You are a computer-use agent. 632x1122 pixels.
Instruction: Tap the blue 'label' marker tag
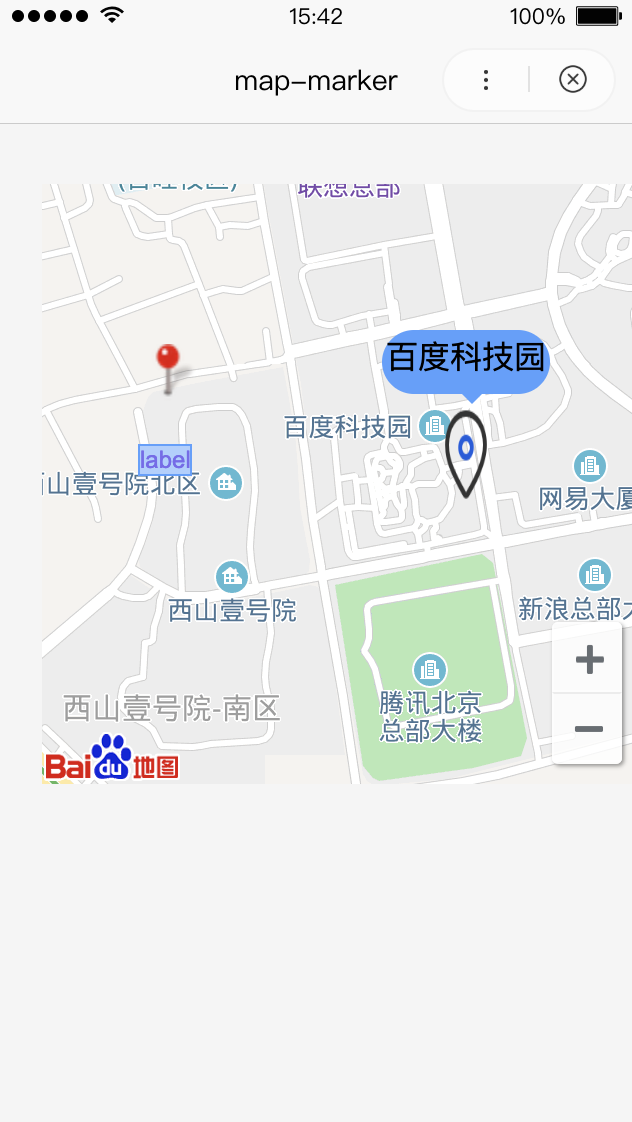point(165,460)
